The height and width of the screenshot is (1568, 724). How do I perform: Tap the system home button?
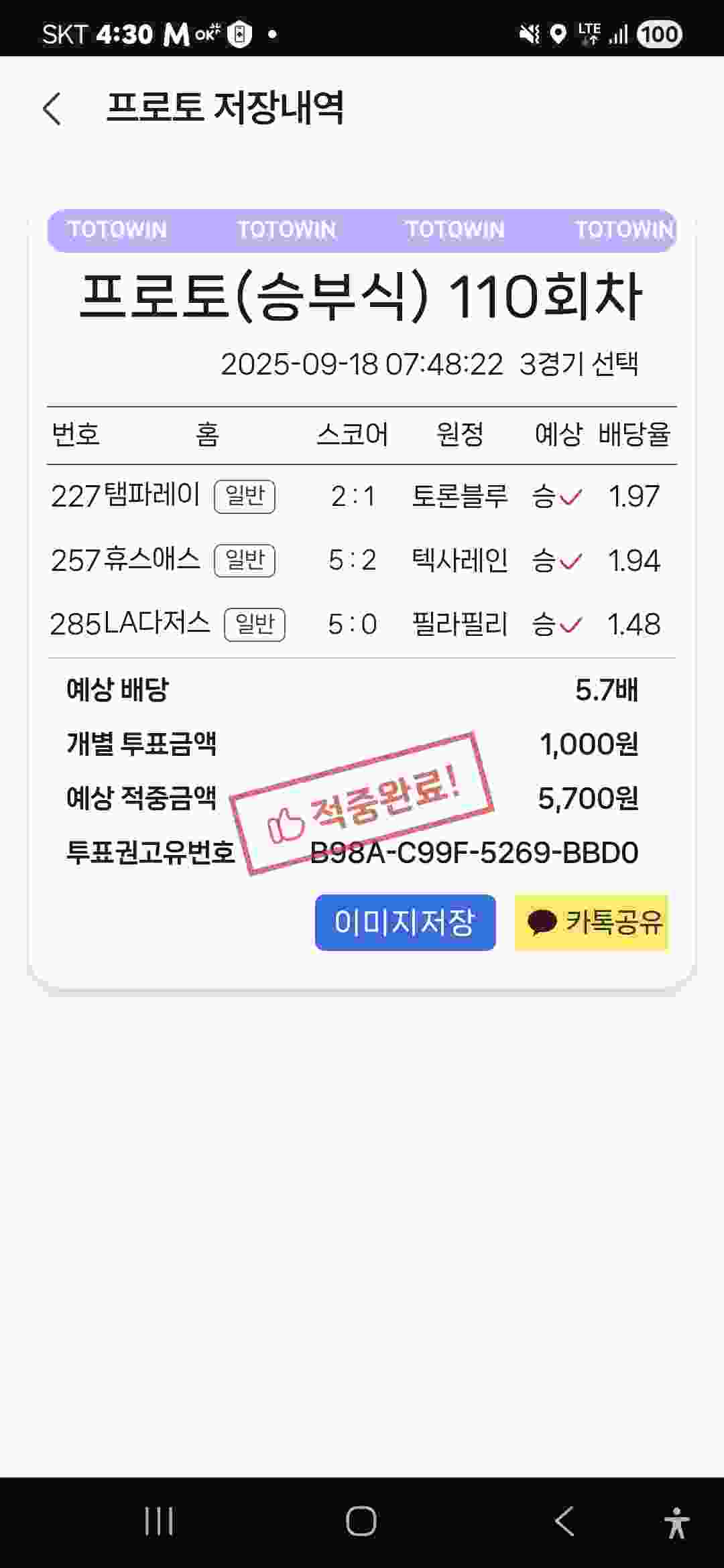(x=361, y=1521)
